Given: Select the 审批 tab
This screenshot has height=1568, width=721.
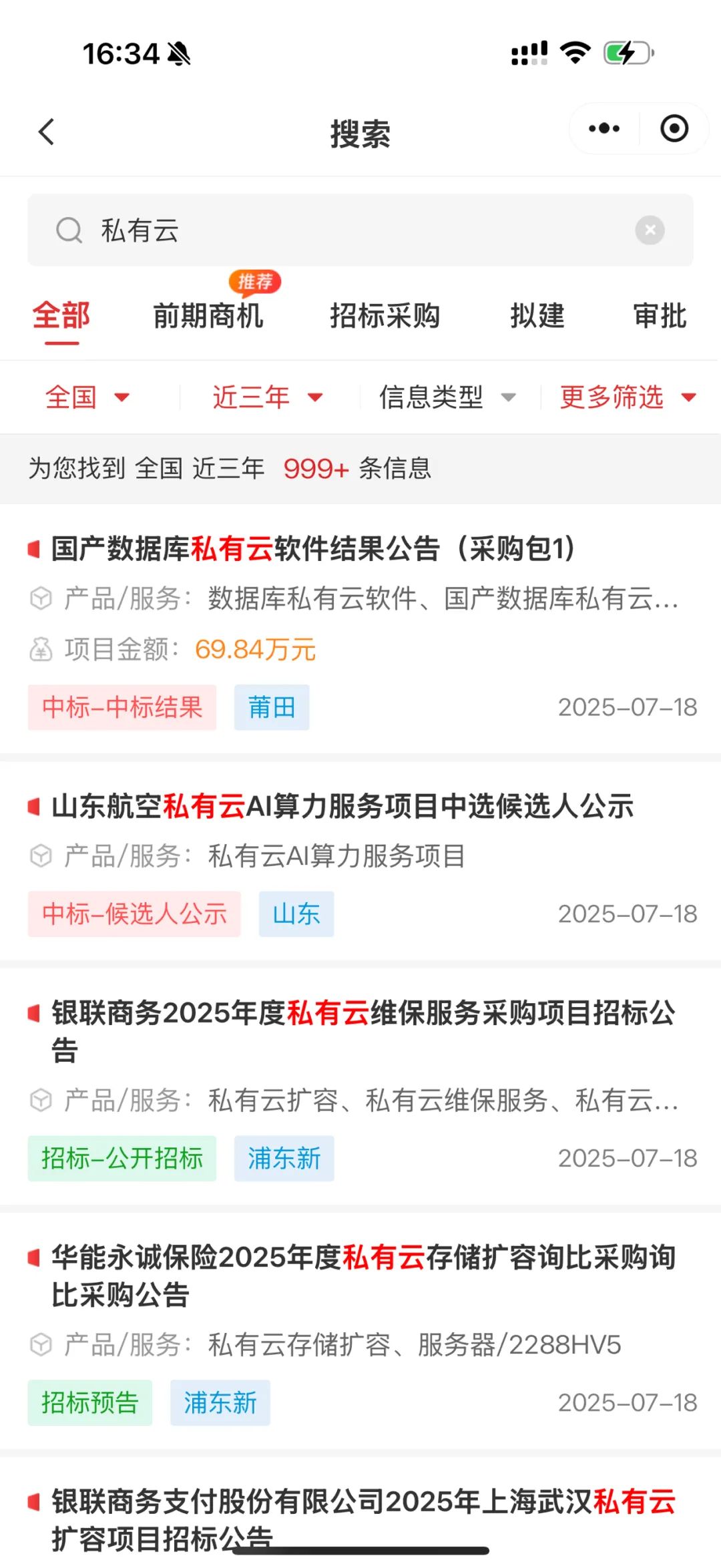Looking at the screenshot, I should click(660, 315).
